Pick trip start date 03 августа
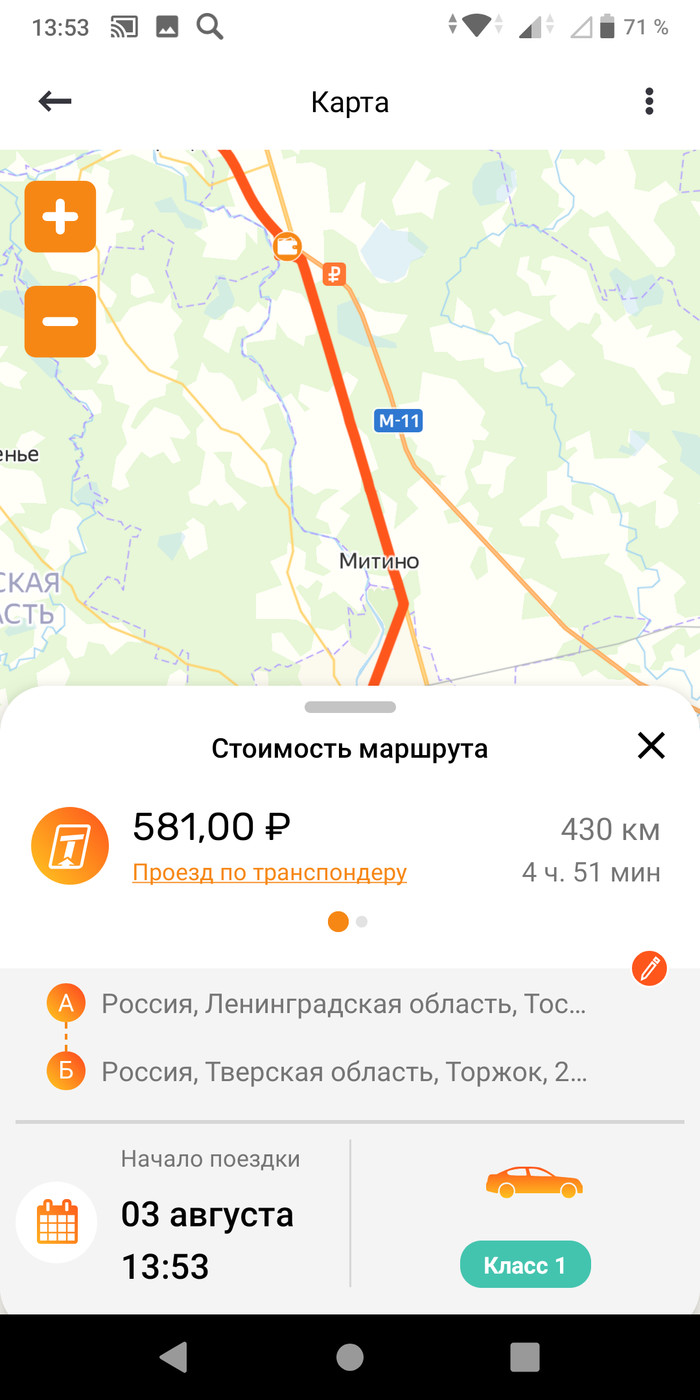The image size is (700, 1400). coord(205,1215)
